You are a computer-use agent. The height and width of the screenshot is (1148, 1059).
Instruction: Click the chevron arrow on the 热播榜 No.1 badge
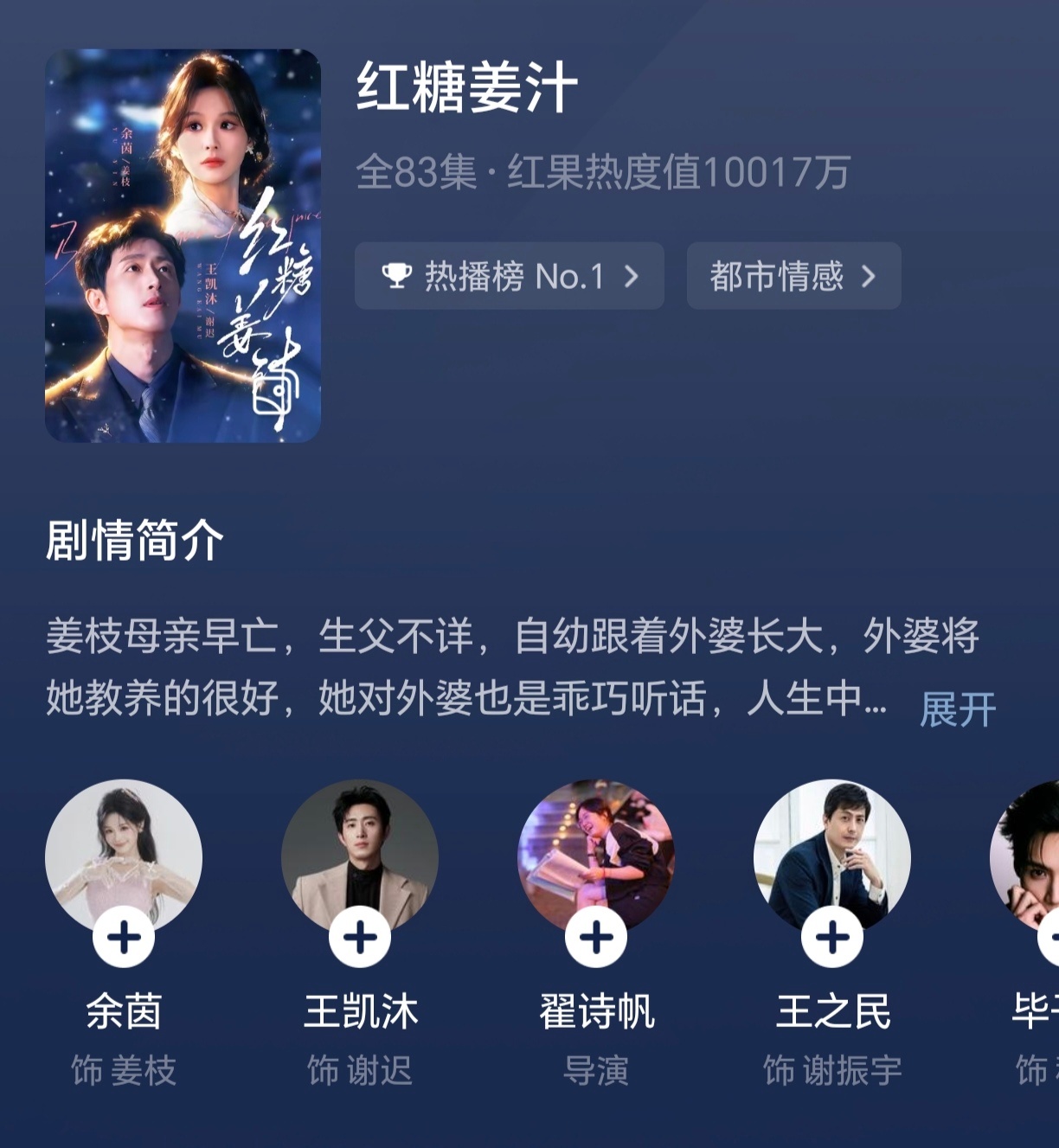pyautogui.click(x=634, y=275)
